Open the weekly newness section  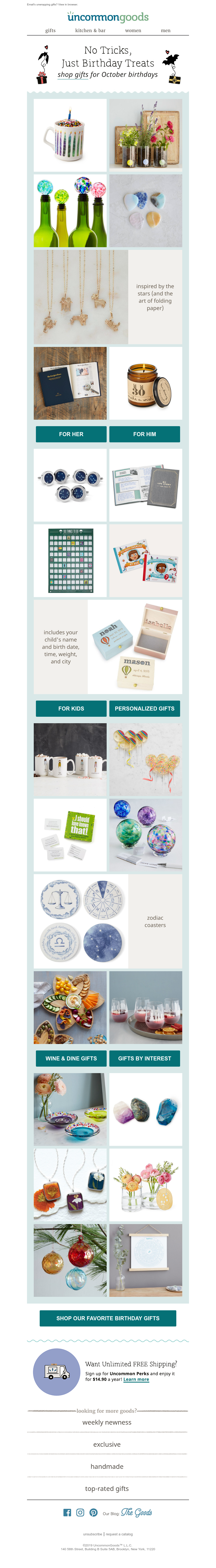(x=107, y=1422)
